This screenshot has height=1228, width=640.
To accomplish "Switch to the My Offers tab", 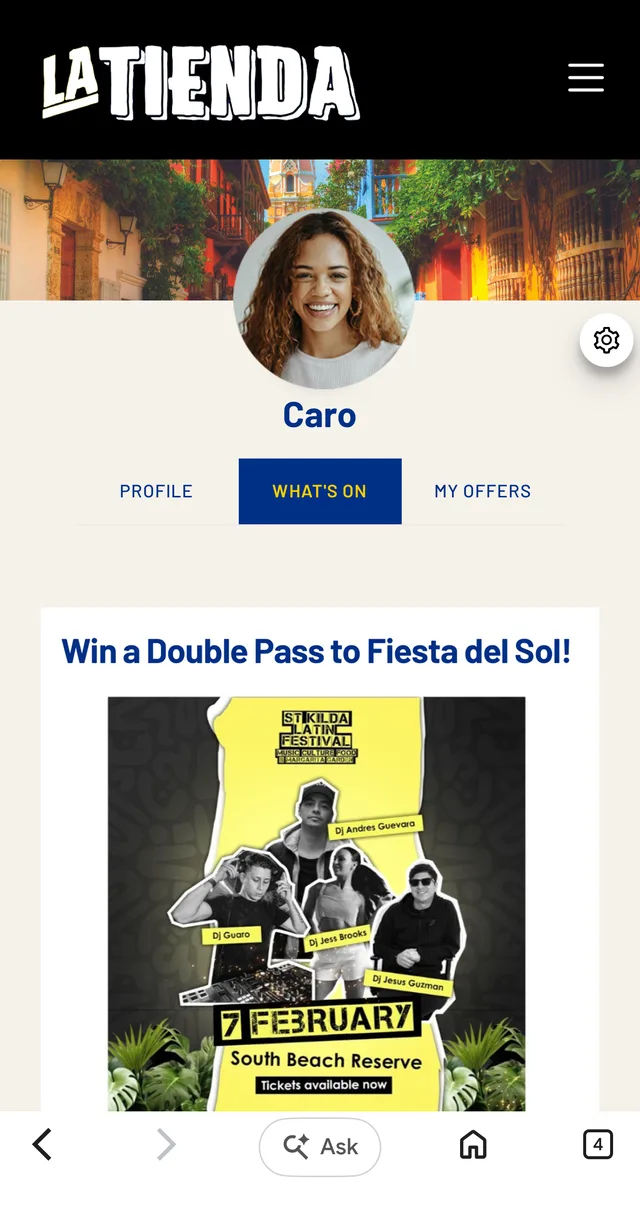I will point(482,491).
